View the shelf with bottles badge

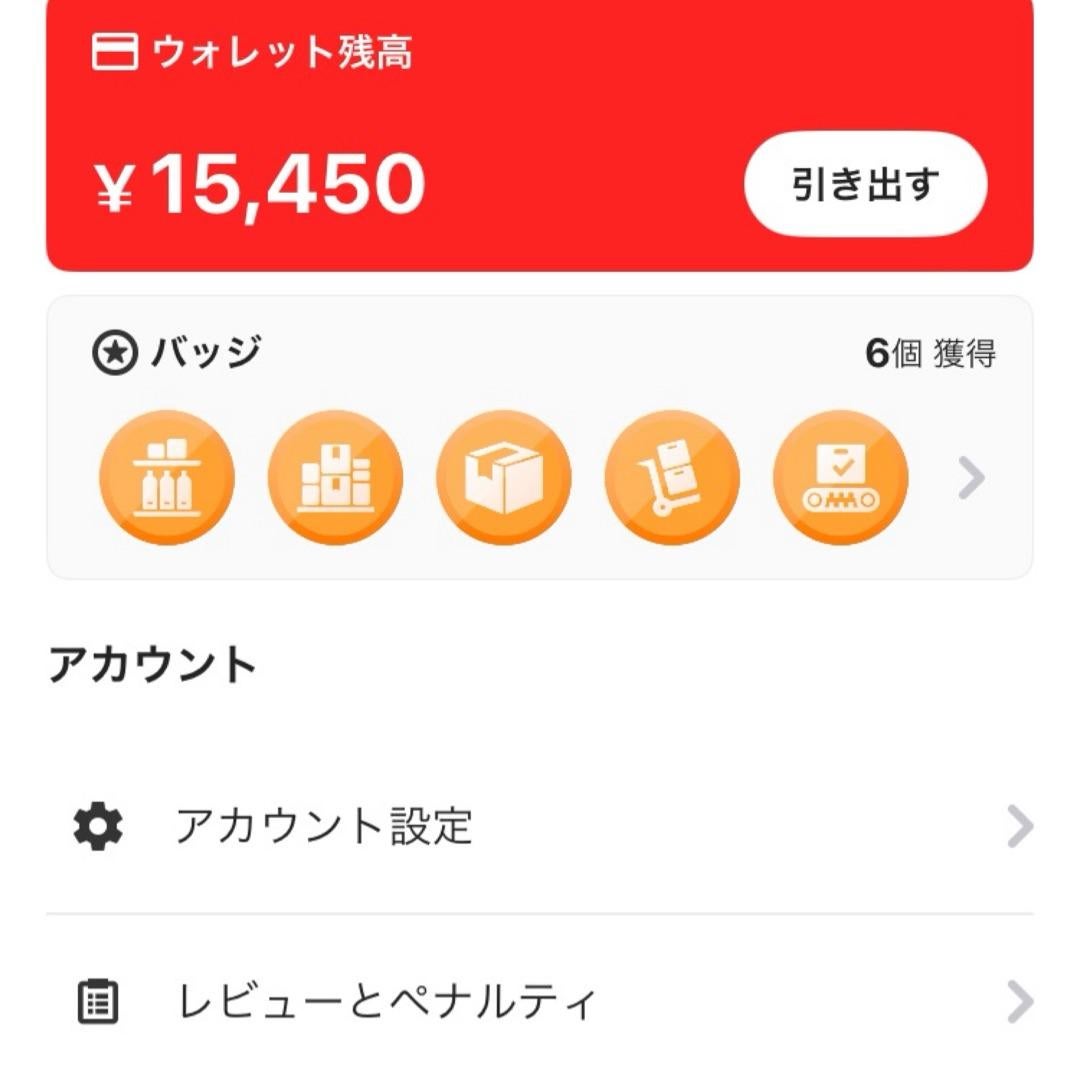click(166, 478)
